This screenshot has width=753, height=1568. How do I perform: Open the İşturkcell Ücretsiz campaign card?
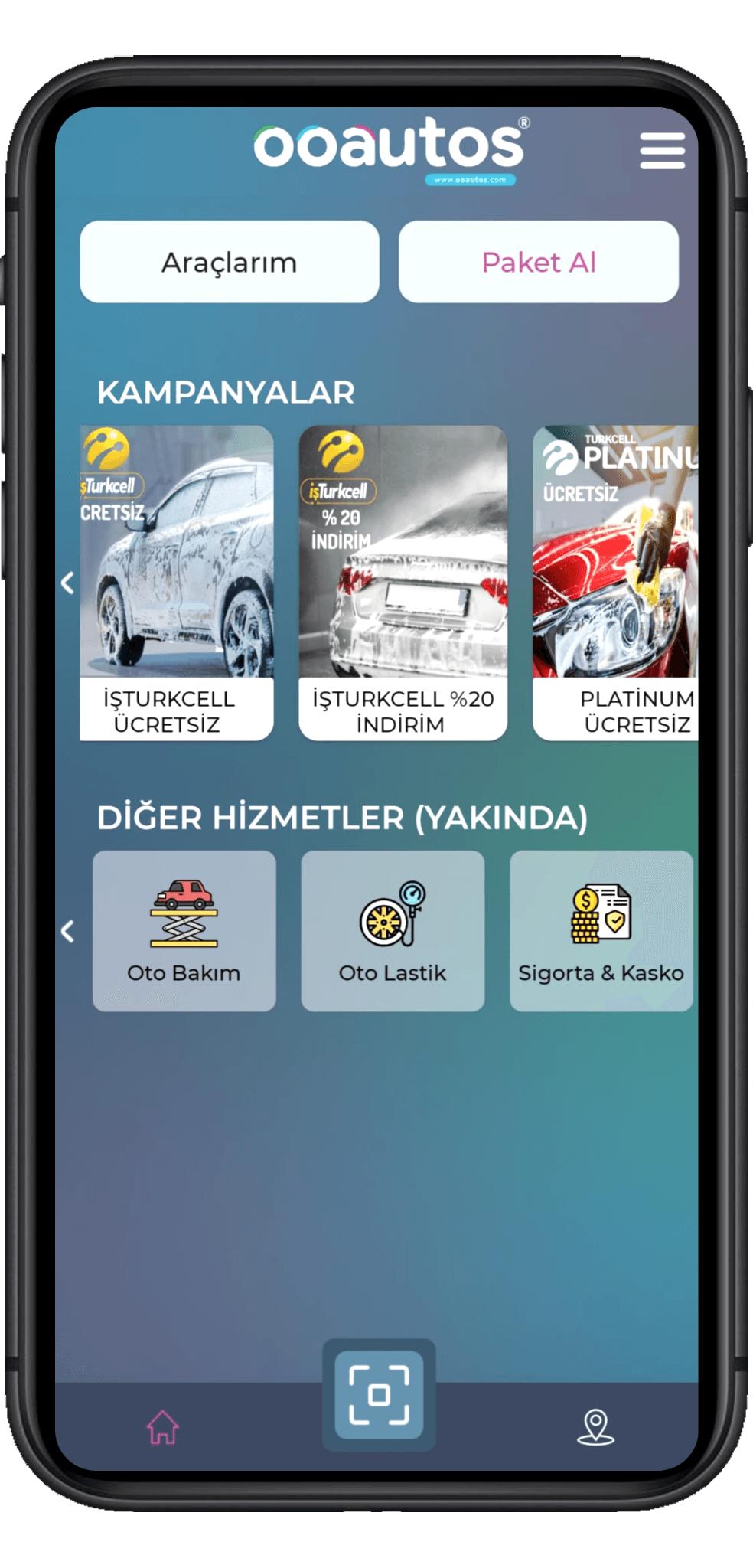pyautogui.click(x=177, y=583)
